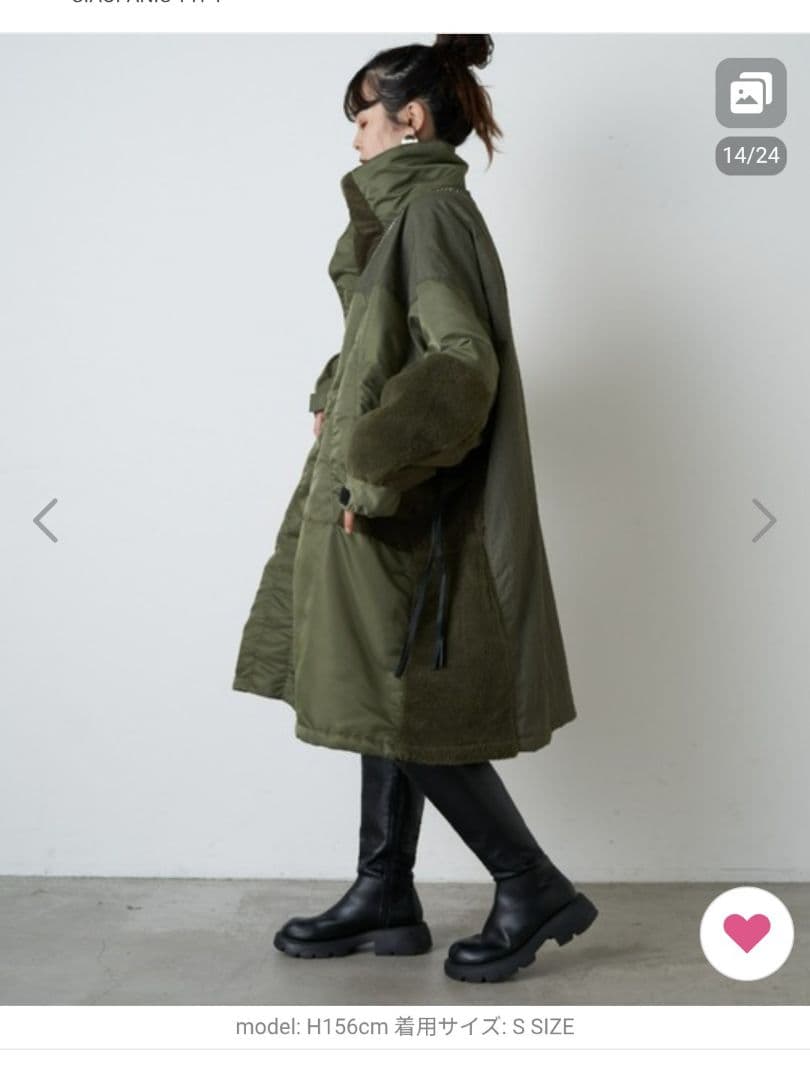The image size is (810, 1080).
Task: Add this coat to favorites
Action: (747, 933)
